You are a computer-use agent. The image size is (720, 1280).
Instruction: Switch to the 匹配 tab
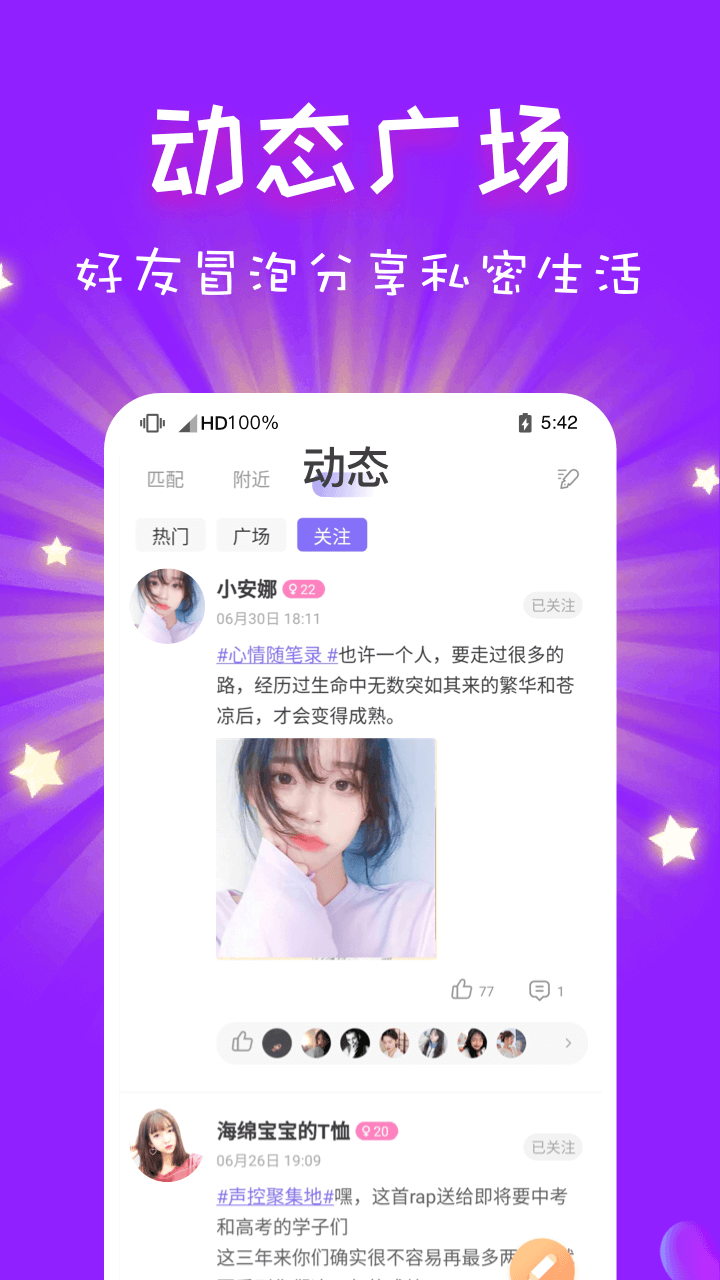[167, 480]
